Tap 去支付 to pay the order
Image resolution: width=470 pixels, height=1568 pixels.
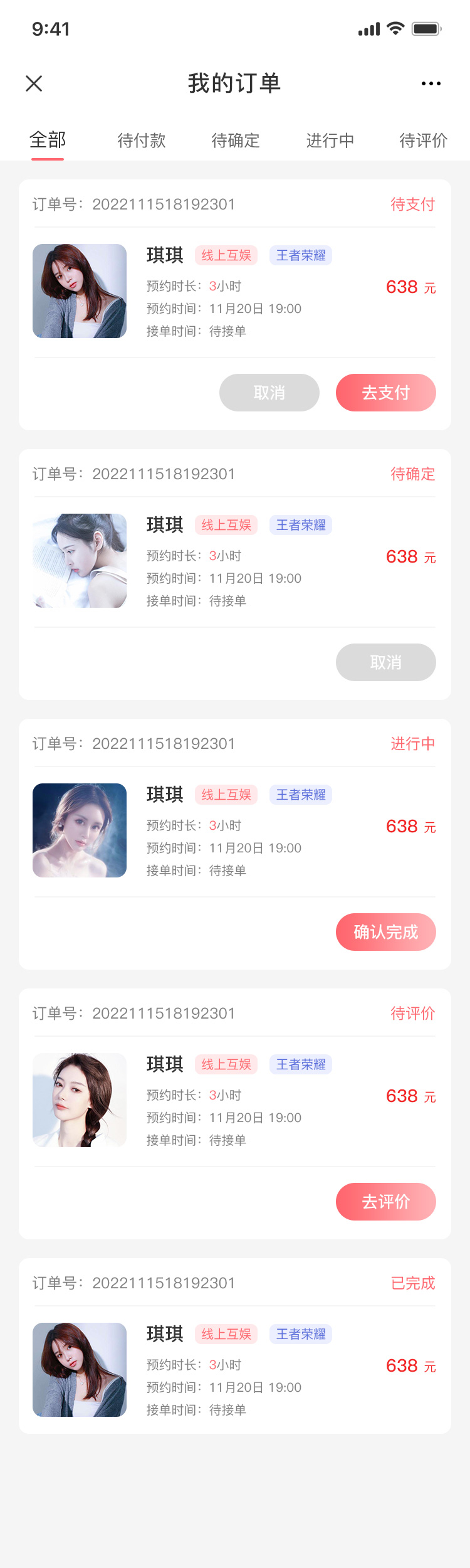click(x=386, y=393)
